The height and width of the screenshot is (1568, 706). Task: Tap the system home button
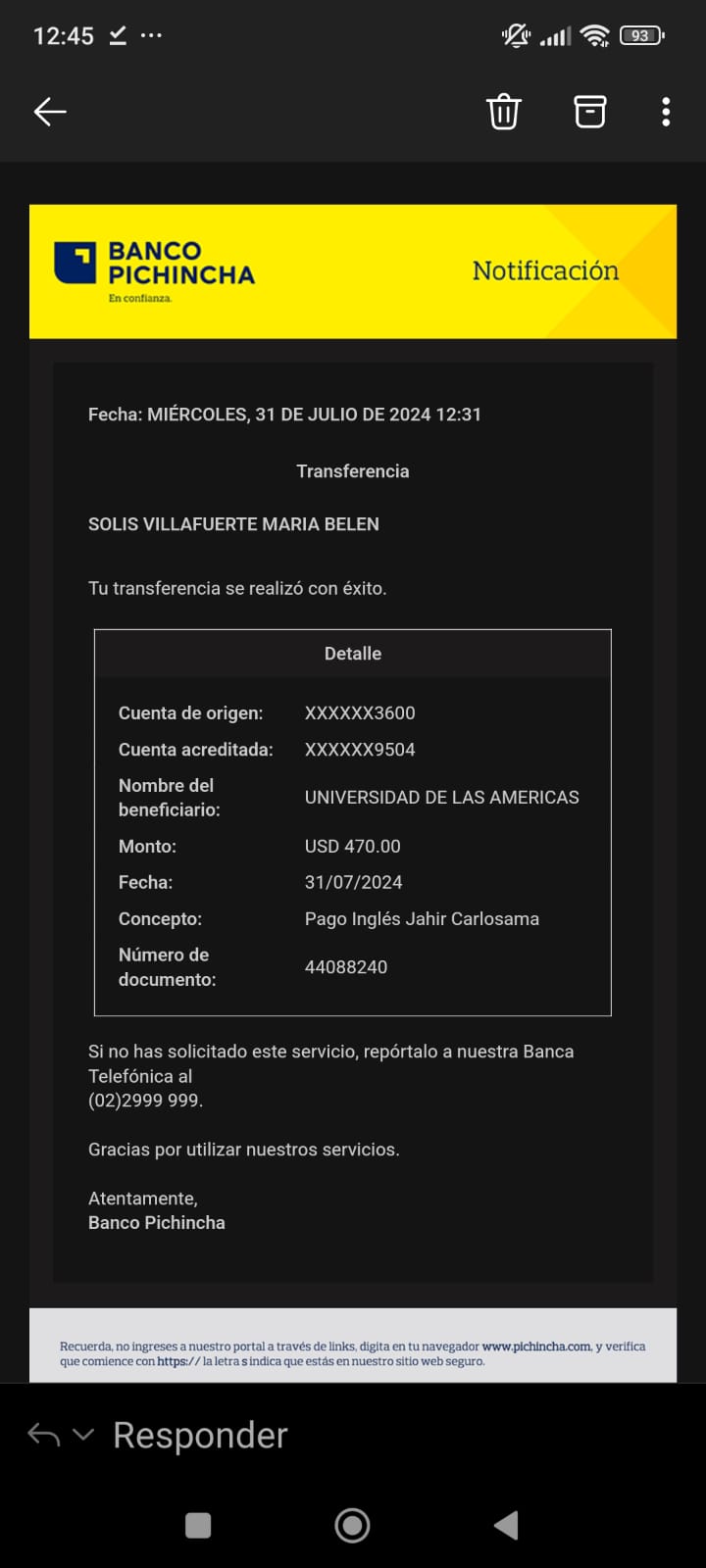pos(352,1525)
